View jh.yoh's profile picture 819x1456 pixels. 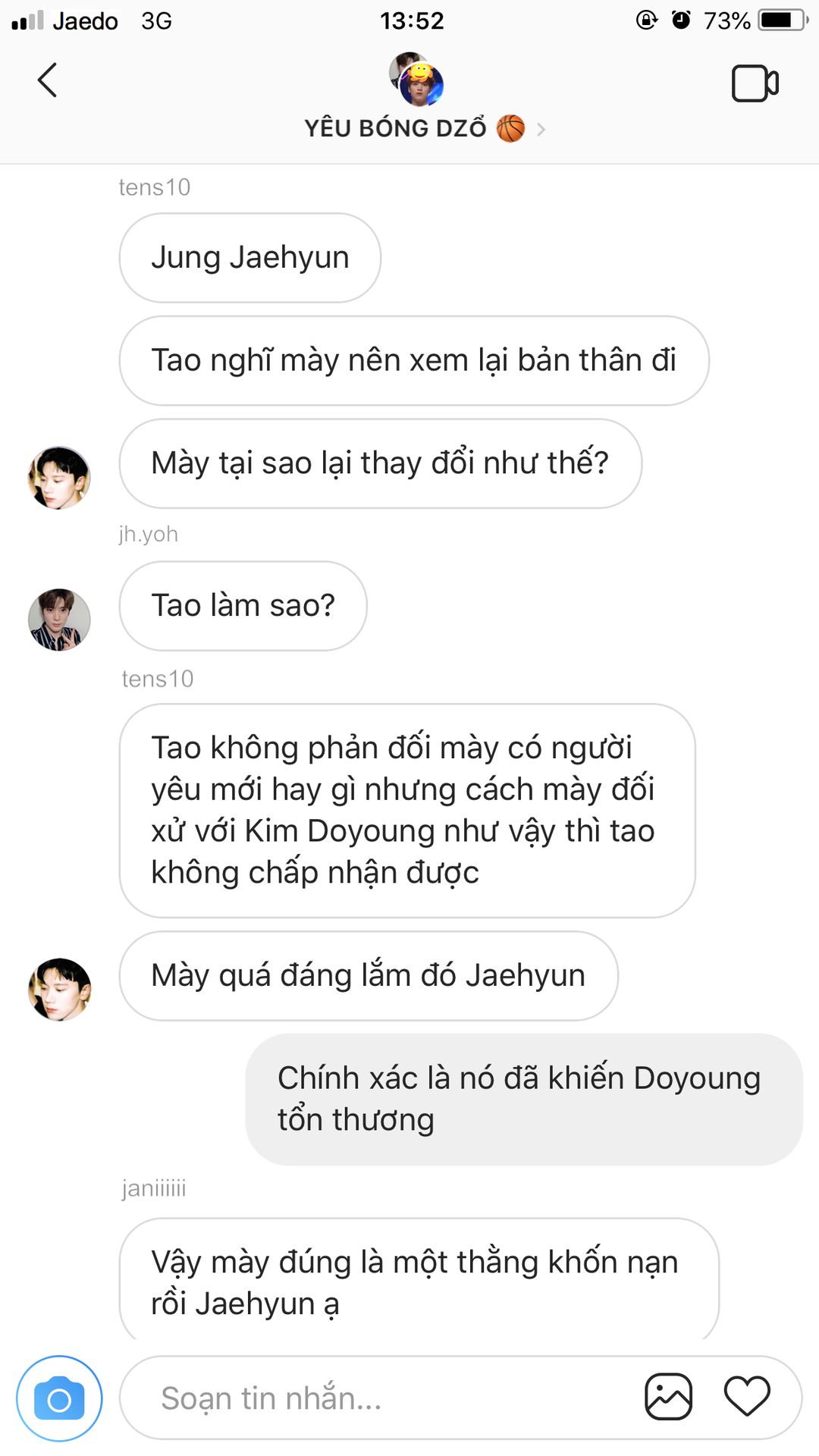coord(59,620)
